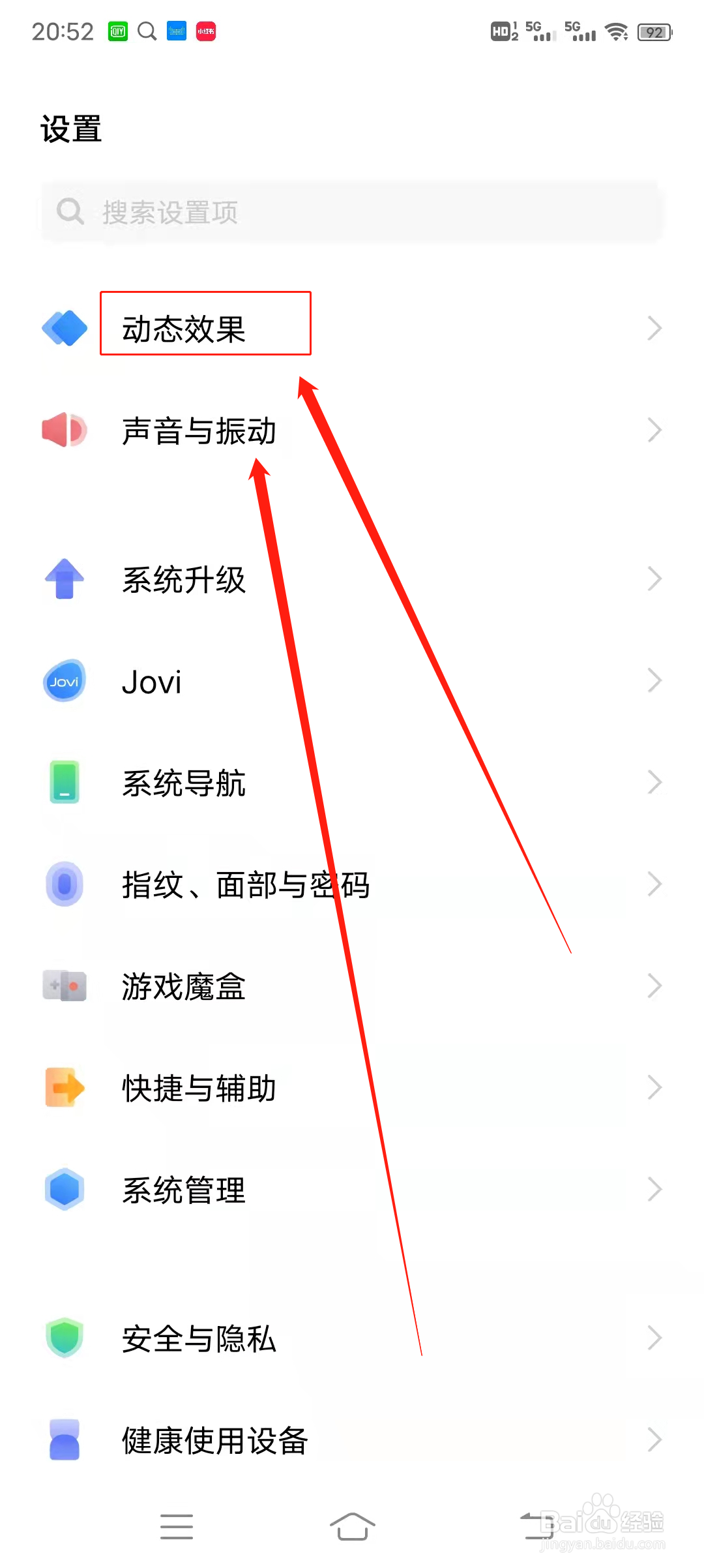704x1568 pixels.
Task: Expand the 系统管理 row chevron
Action: (x=654, y=1190)
